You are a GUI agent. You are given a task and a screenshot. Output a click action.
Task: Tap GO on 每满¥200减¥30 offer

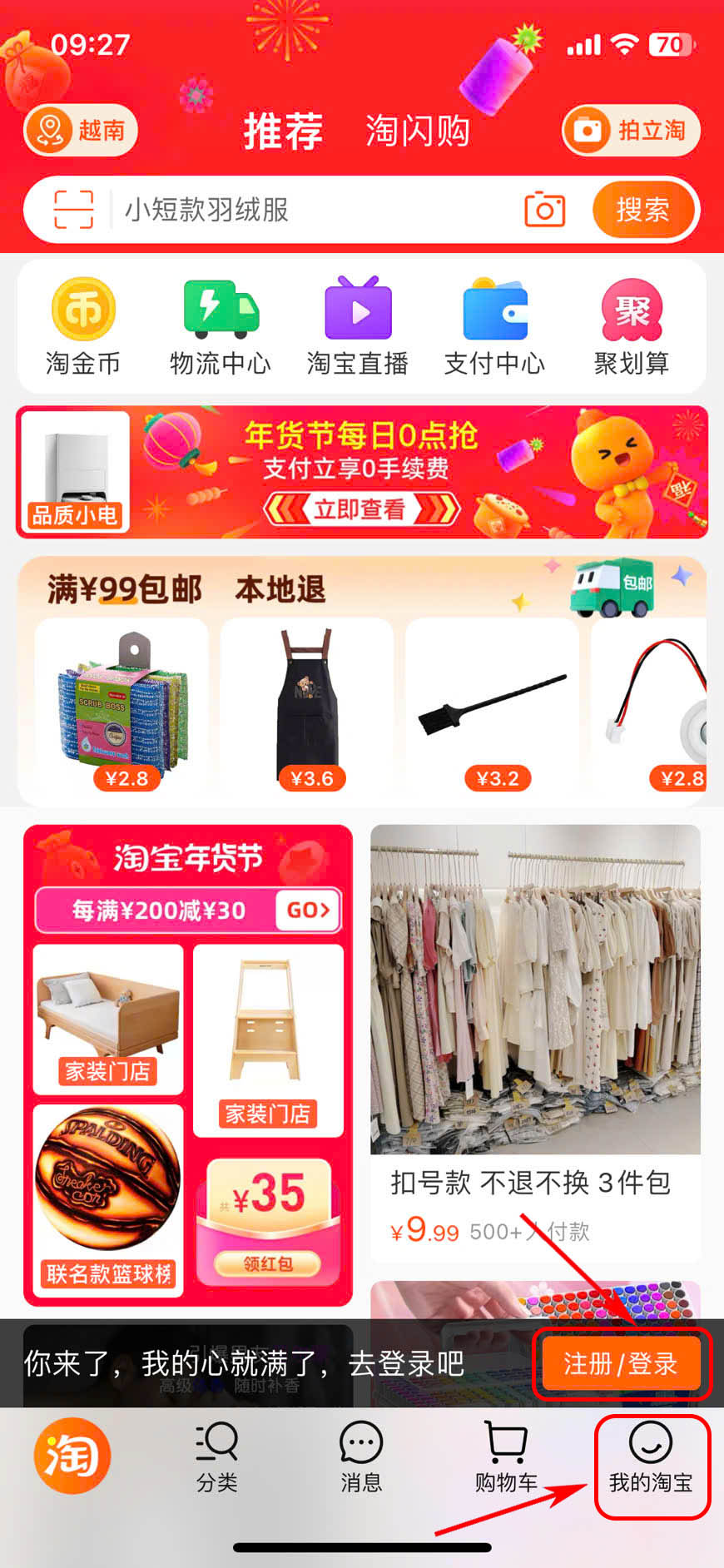tap(308, 910)
